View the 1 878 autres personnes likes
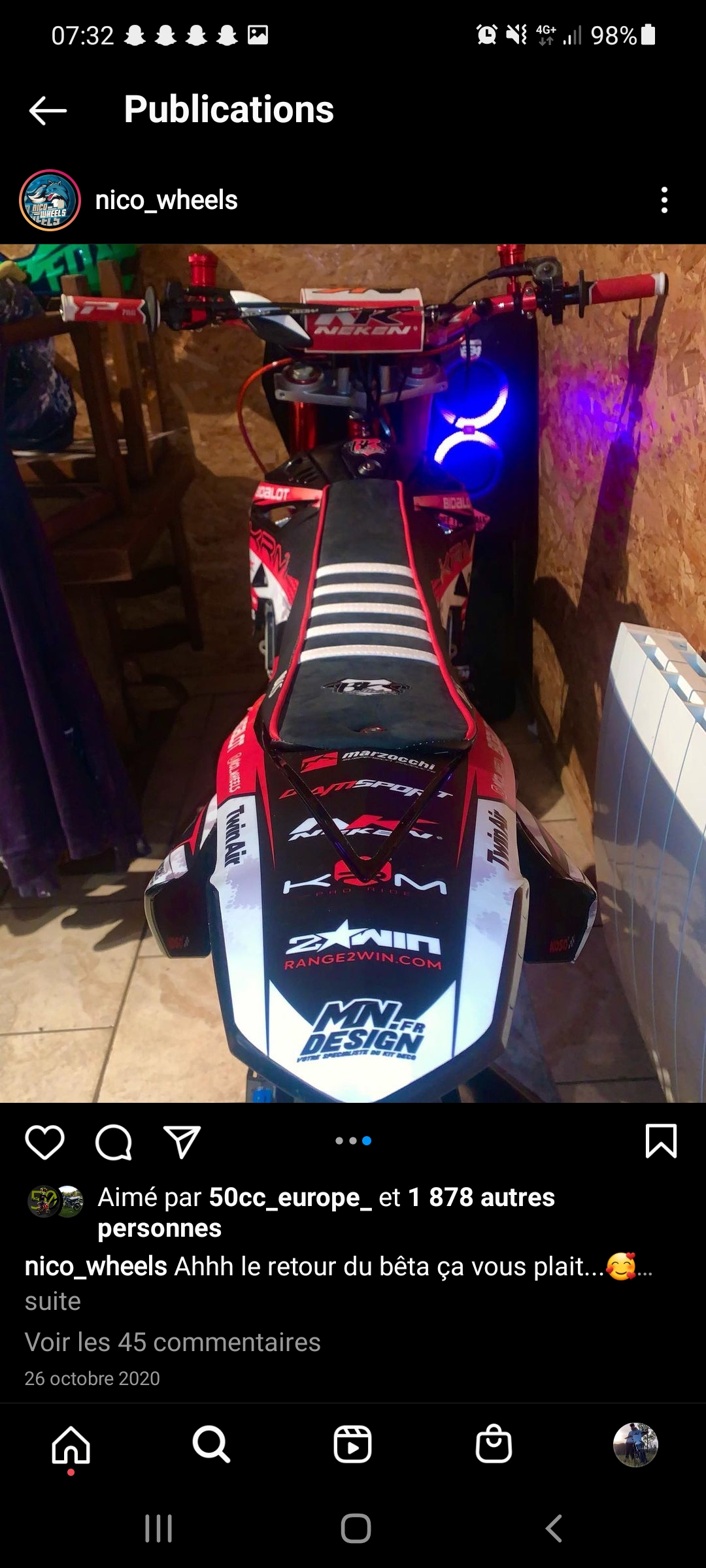Screen dimensions: 706x1568 [x=480, y=1198]
